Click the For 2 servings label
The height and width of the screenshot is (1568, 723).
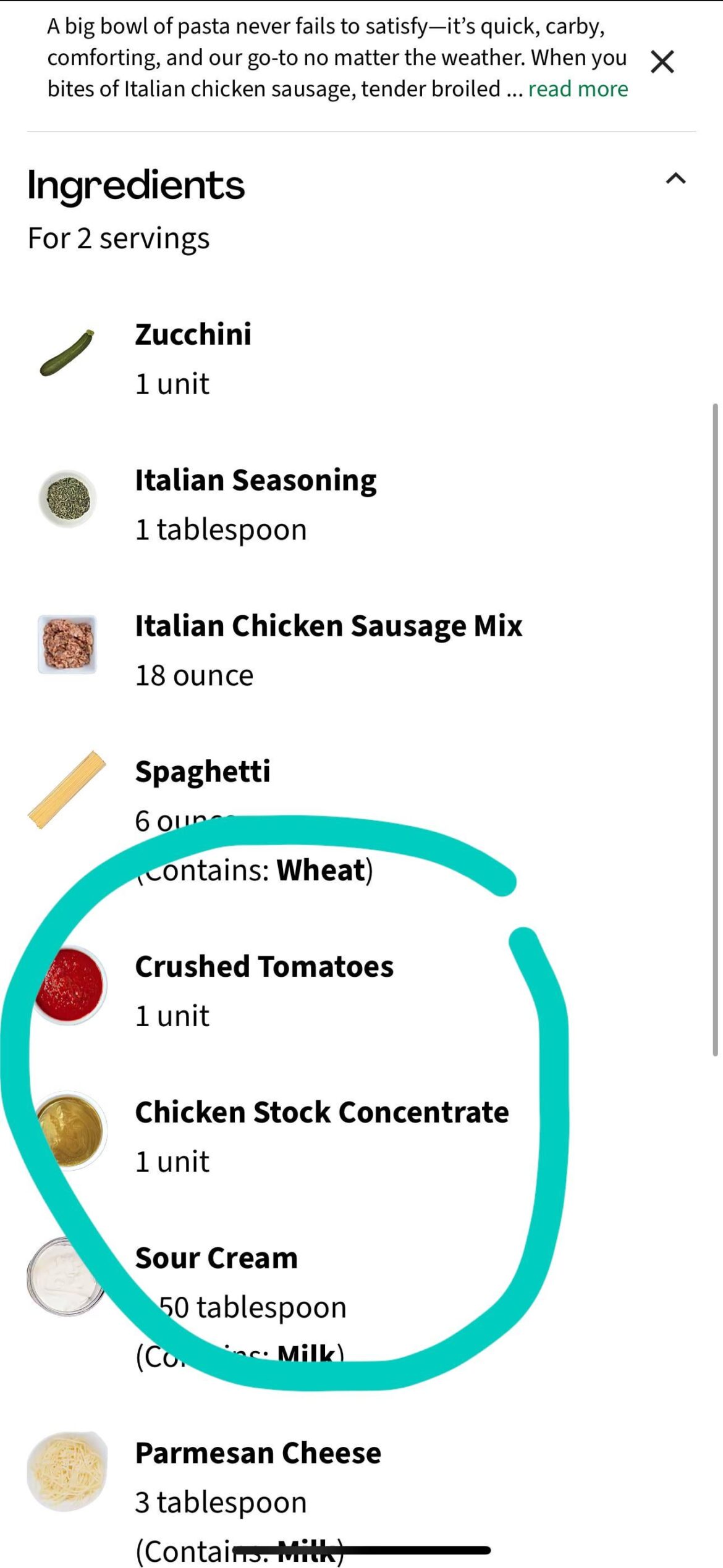click(x=118, y=237)
